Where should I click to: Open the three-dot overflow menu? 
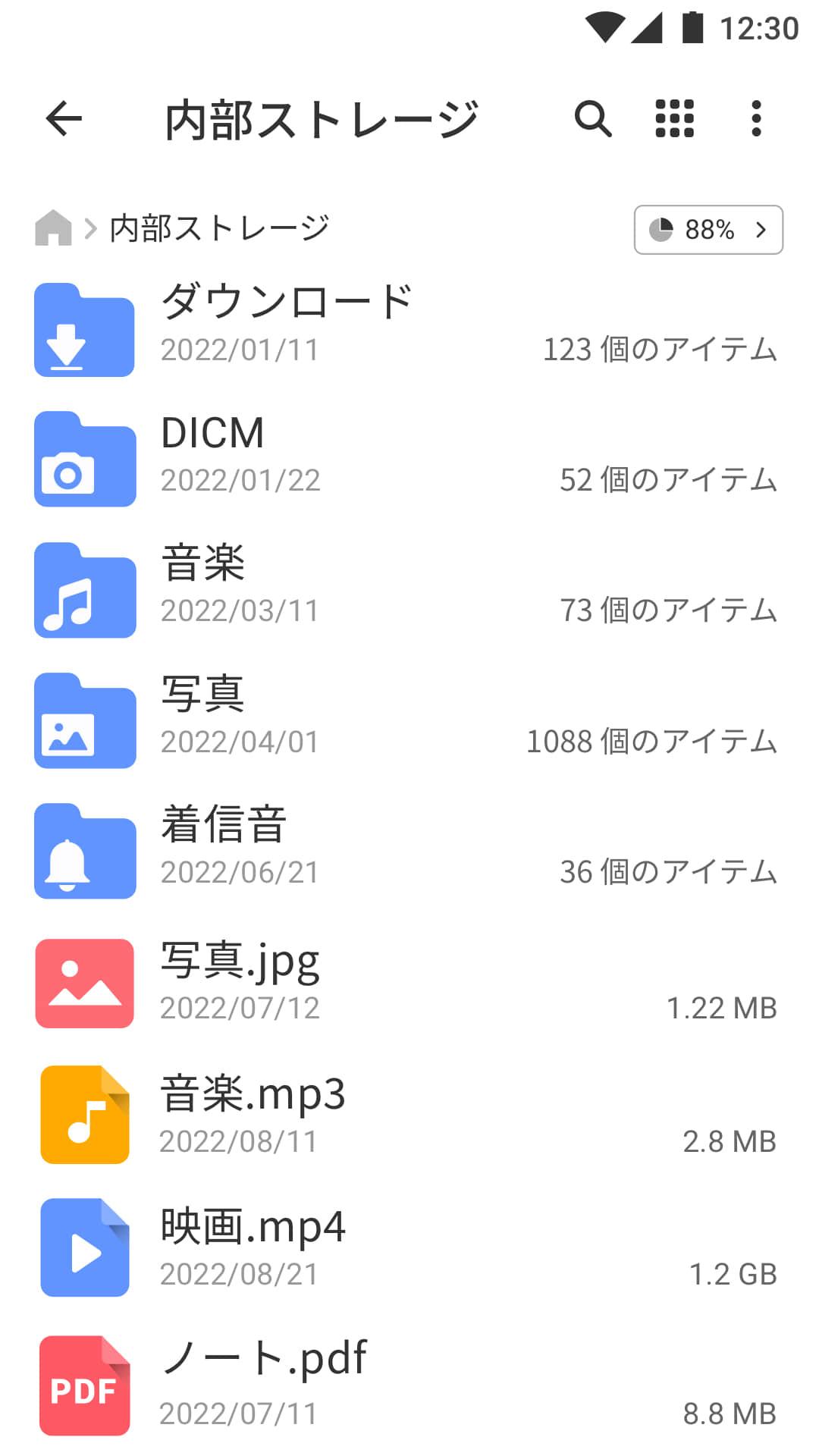click(x=756, y=118)
